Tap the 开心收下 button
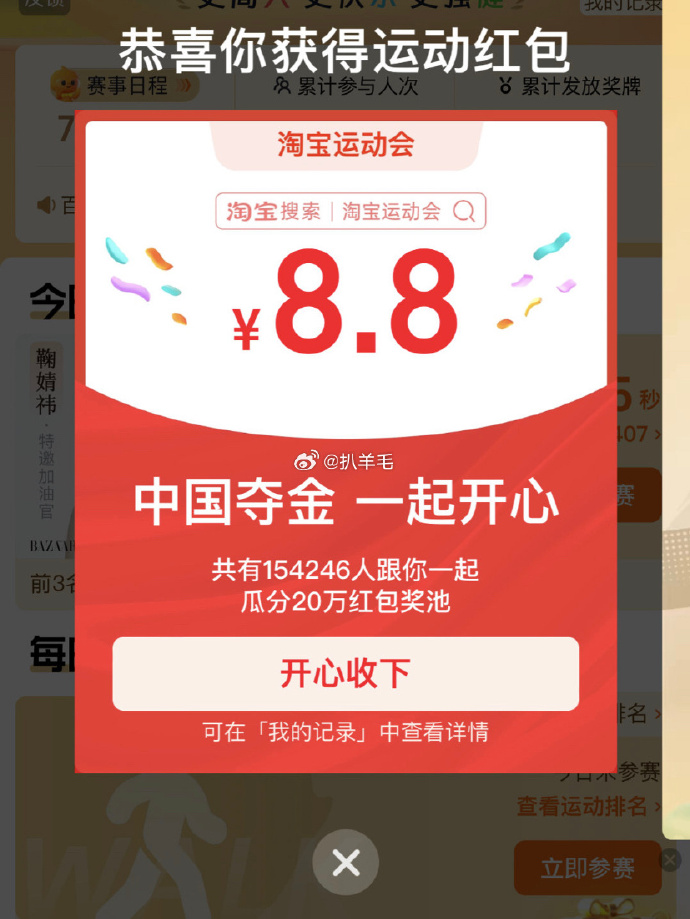 (345, 674)
